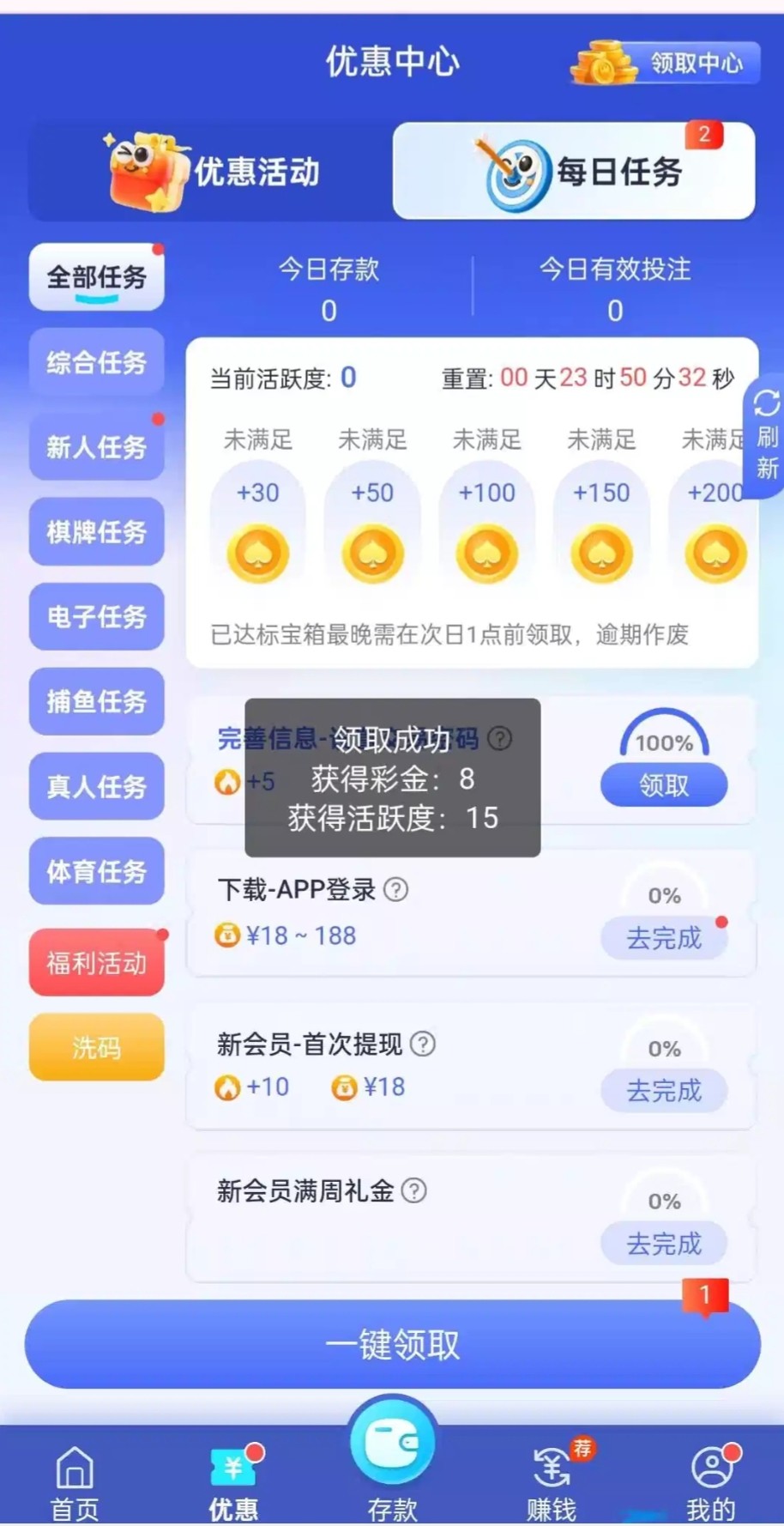
Task: Tap the 一键领取 claim-all button
Action: tap(392, 1344)
